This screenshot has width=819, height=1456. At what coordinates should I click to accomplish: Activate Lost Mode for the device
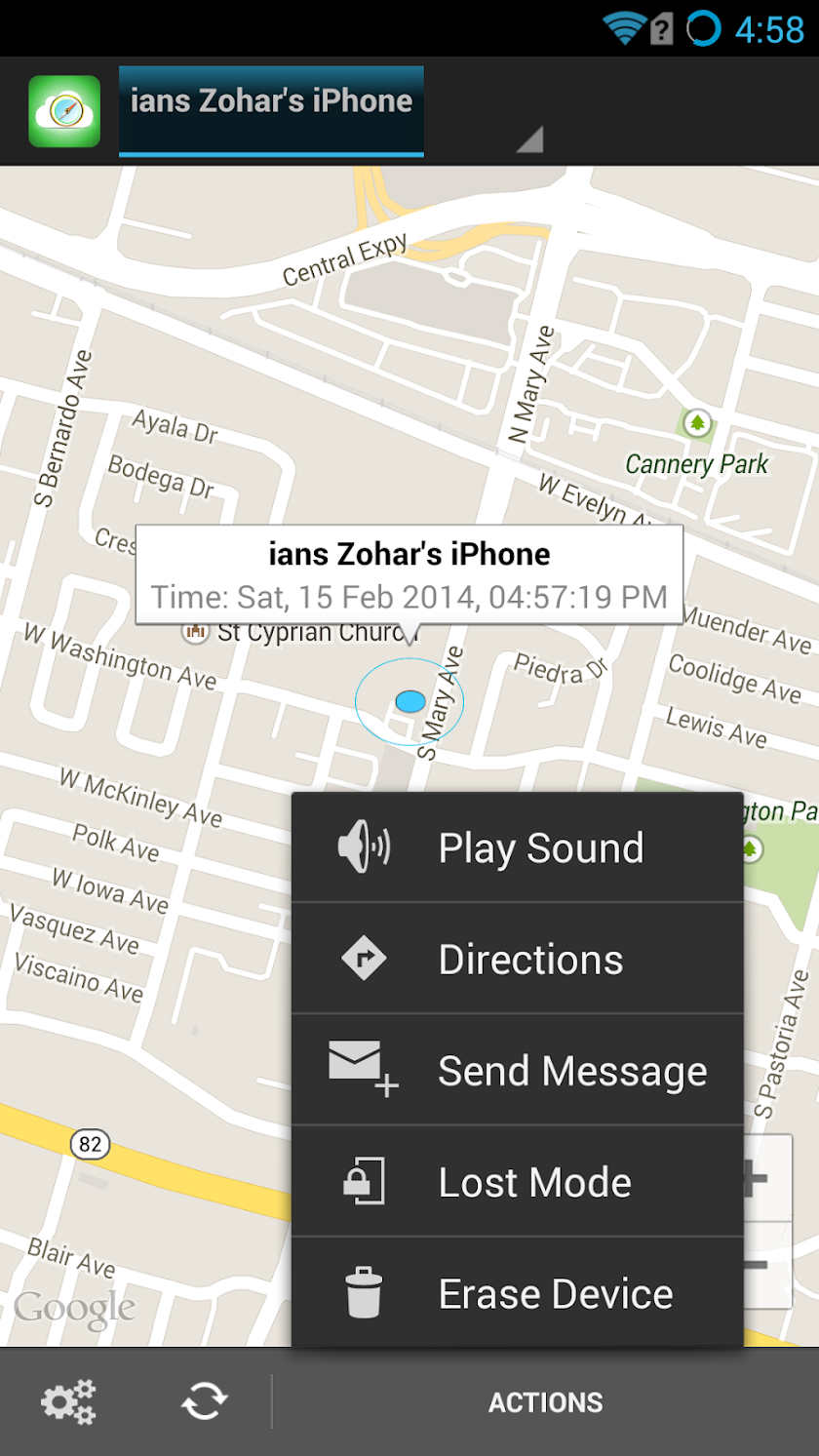point(517,1182)
